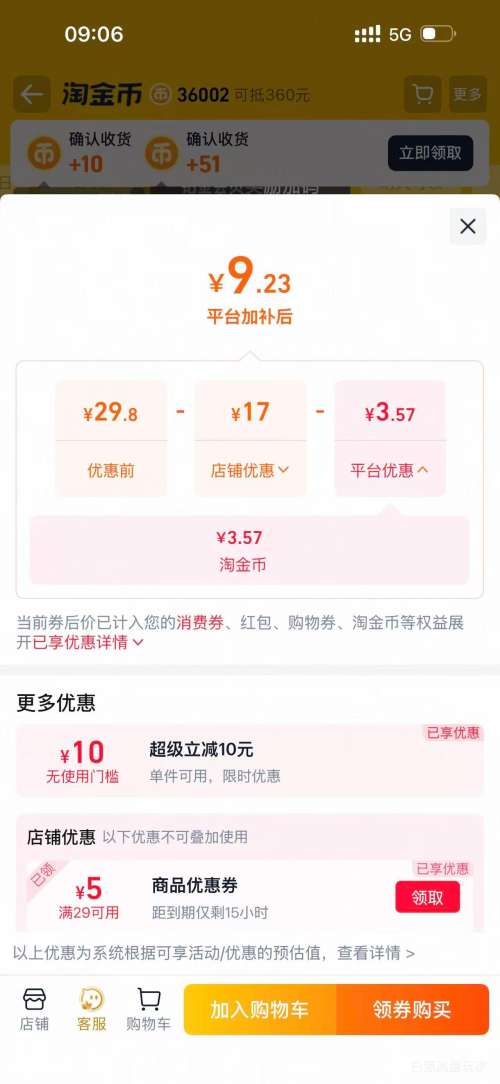Screen dimensions: 500x1084
Task: Tap 加入购物车 to add item
Action: (260, 1009)
